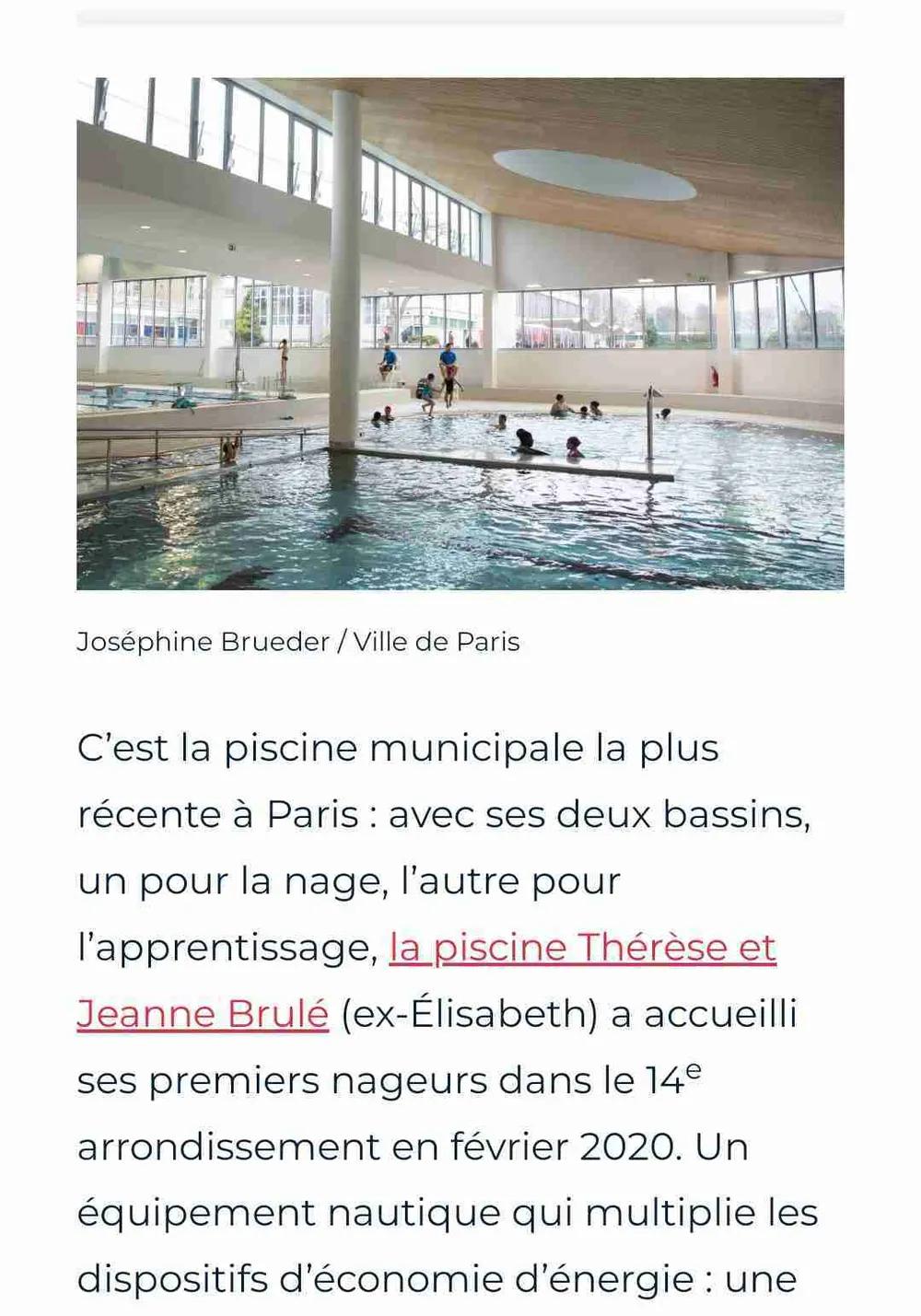Open the piscine Thérèse et Jeanne Brulé link
This screenshot has height=1316, width=921.
pyautogui.click(x=582, y=948)
